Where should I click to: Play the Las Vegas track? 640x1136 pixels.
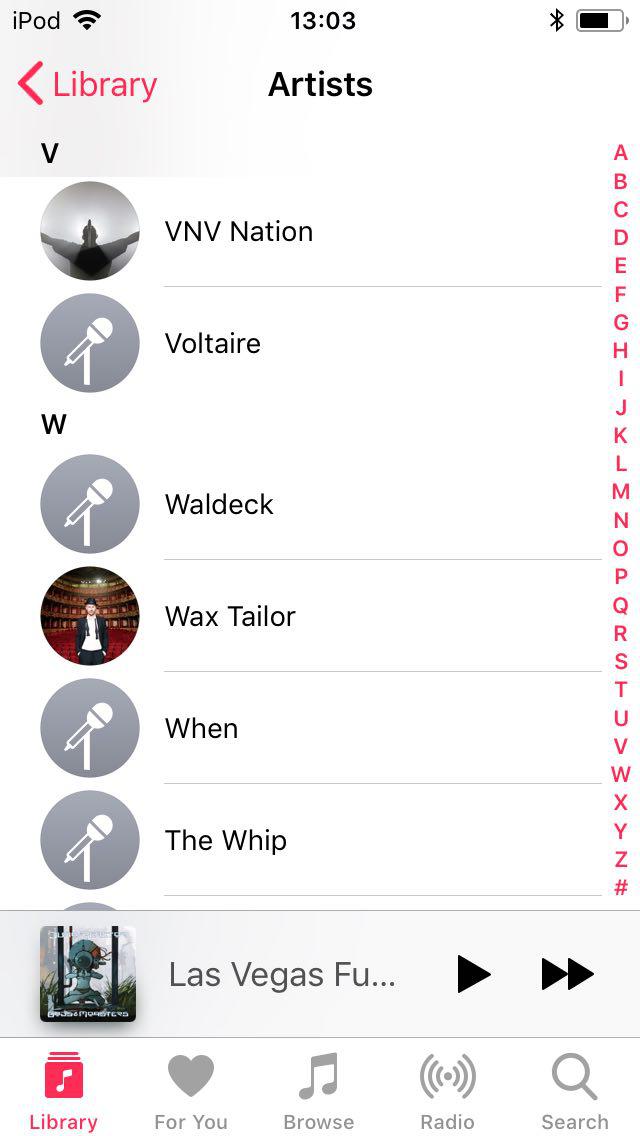tap(473, 974)
